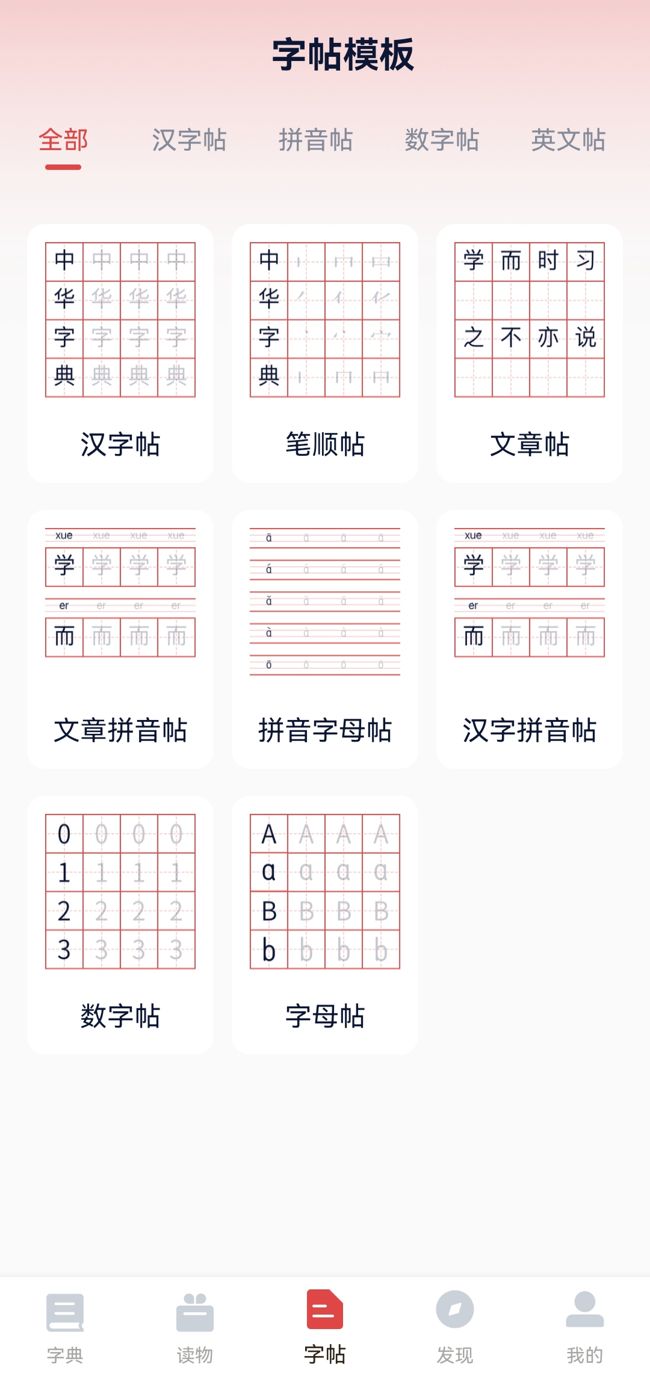Choose the 笔顺帖 template
Screen dimensions: 650x1378
coord(325,353)
